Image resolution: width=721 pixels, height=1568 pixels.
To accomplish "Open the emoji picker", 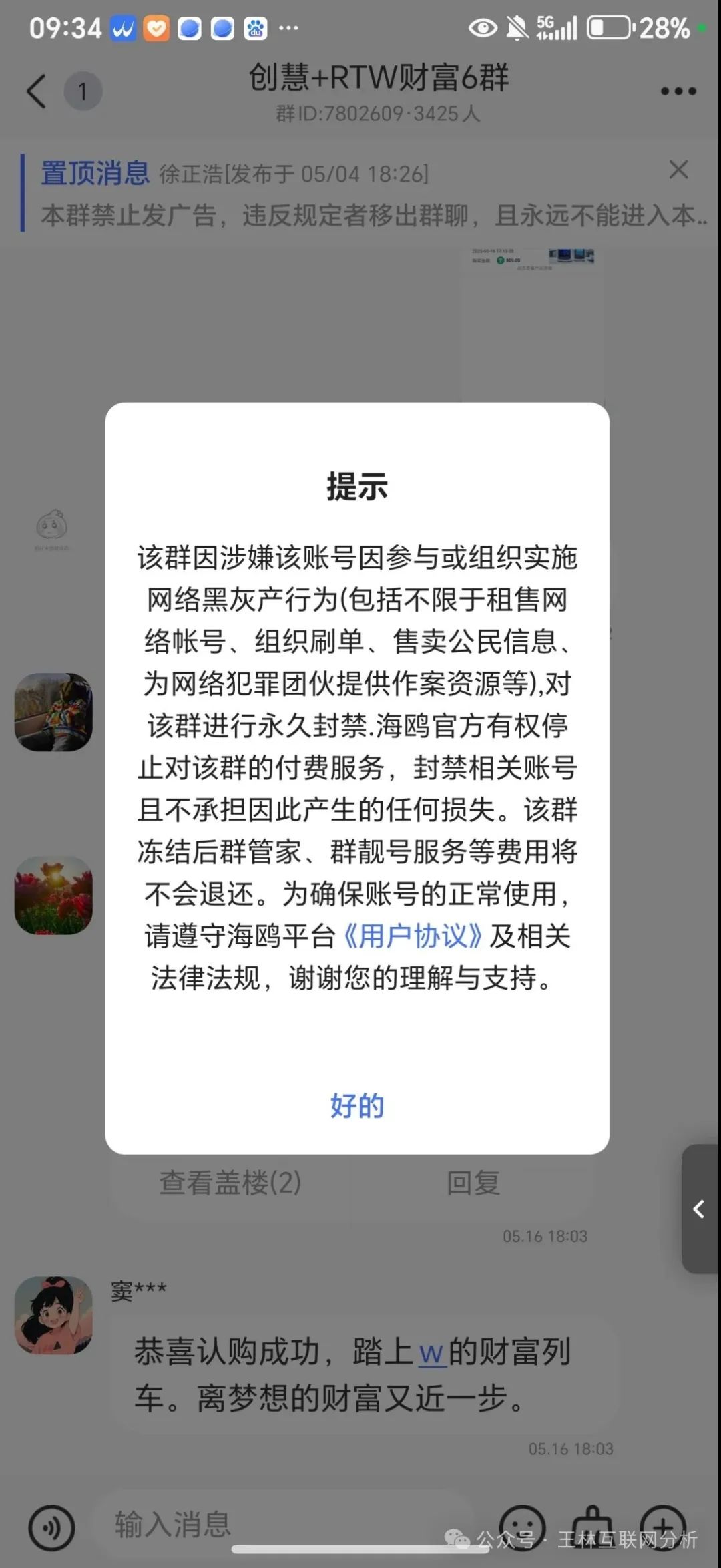I will (x=523, y=1527).
